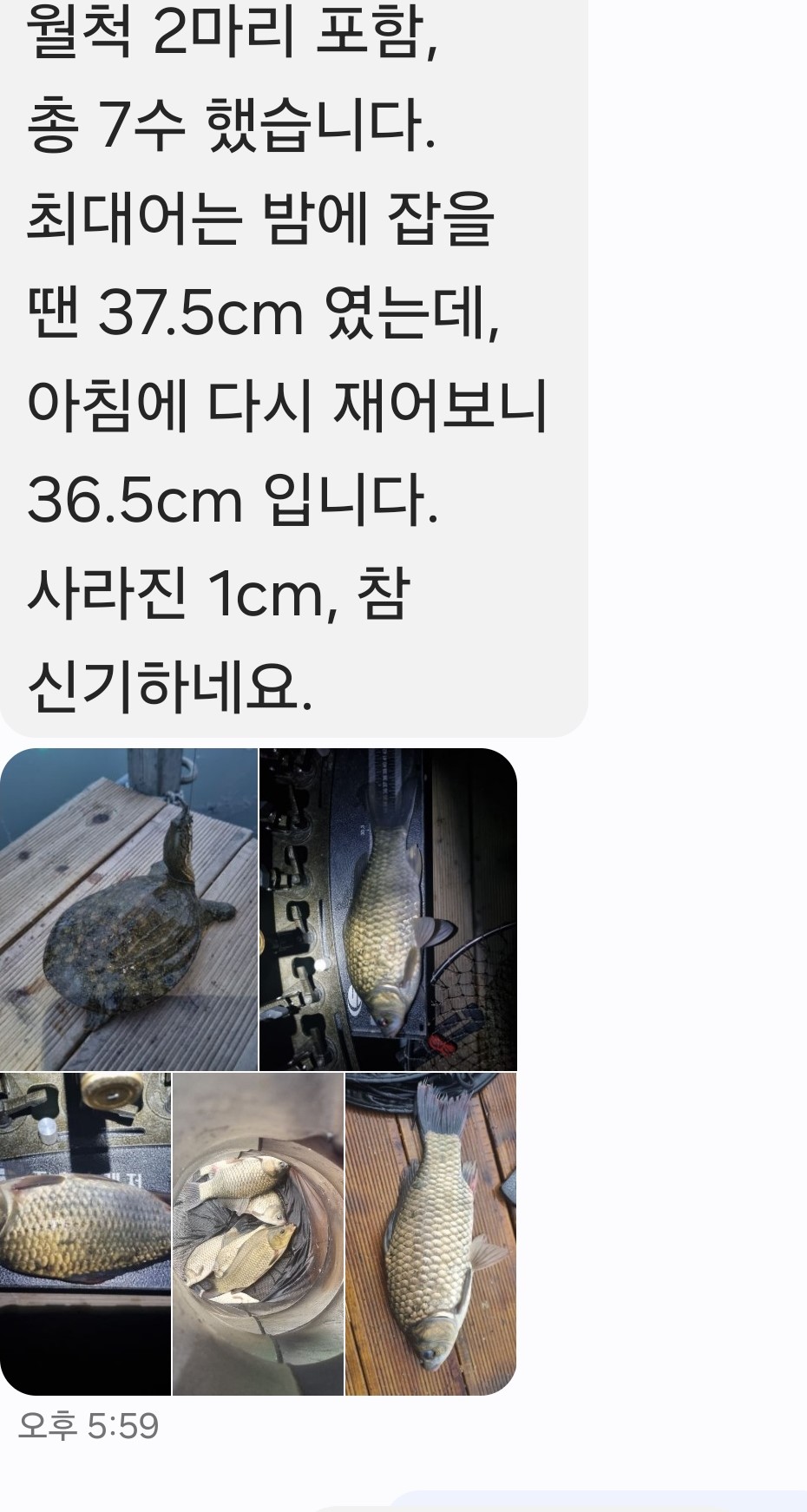Open the carp on wooden deck photo

click(x=430, y=1233)
